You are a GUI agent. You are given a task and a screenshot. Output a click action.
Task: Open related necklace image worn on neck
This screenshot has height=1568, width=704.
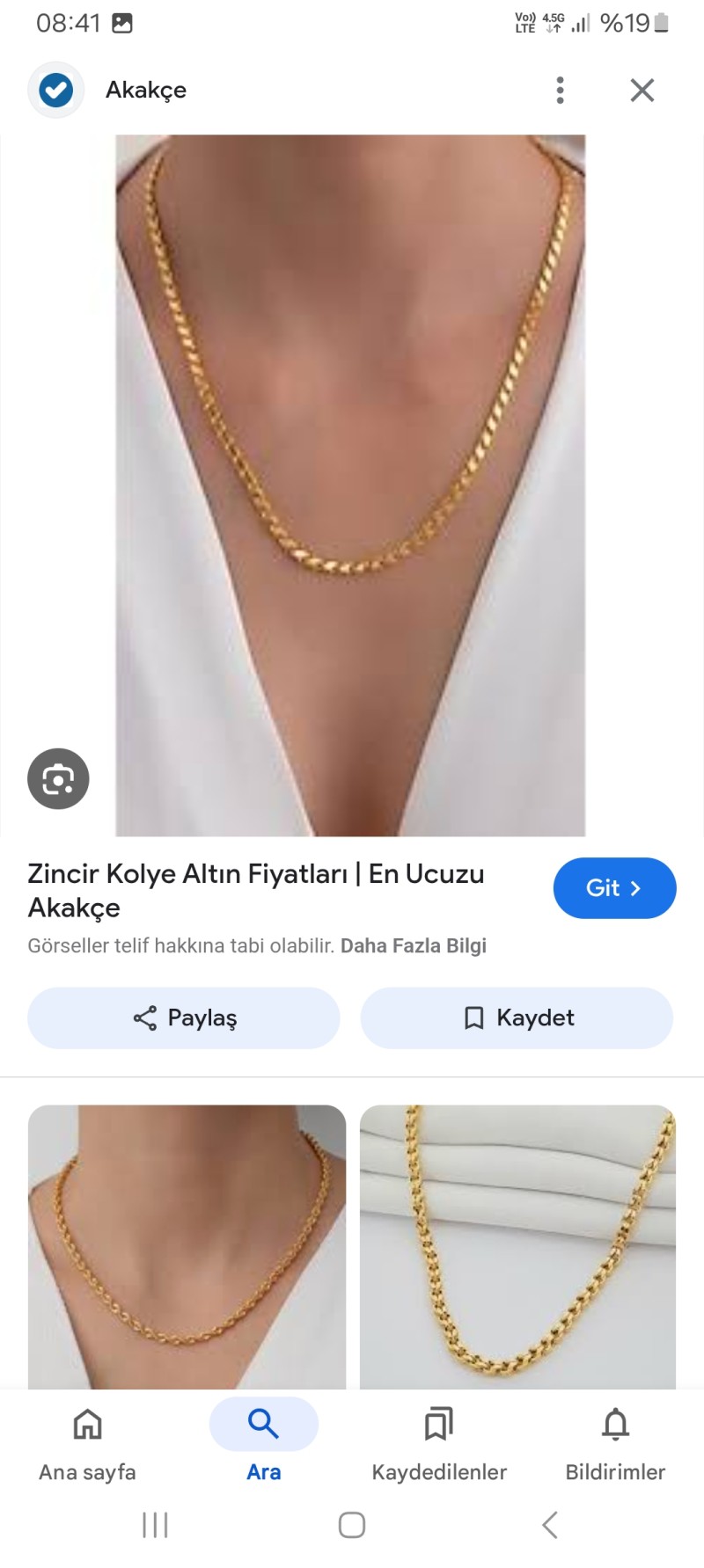tap(187, 1246)
